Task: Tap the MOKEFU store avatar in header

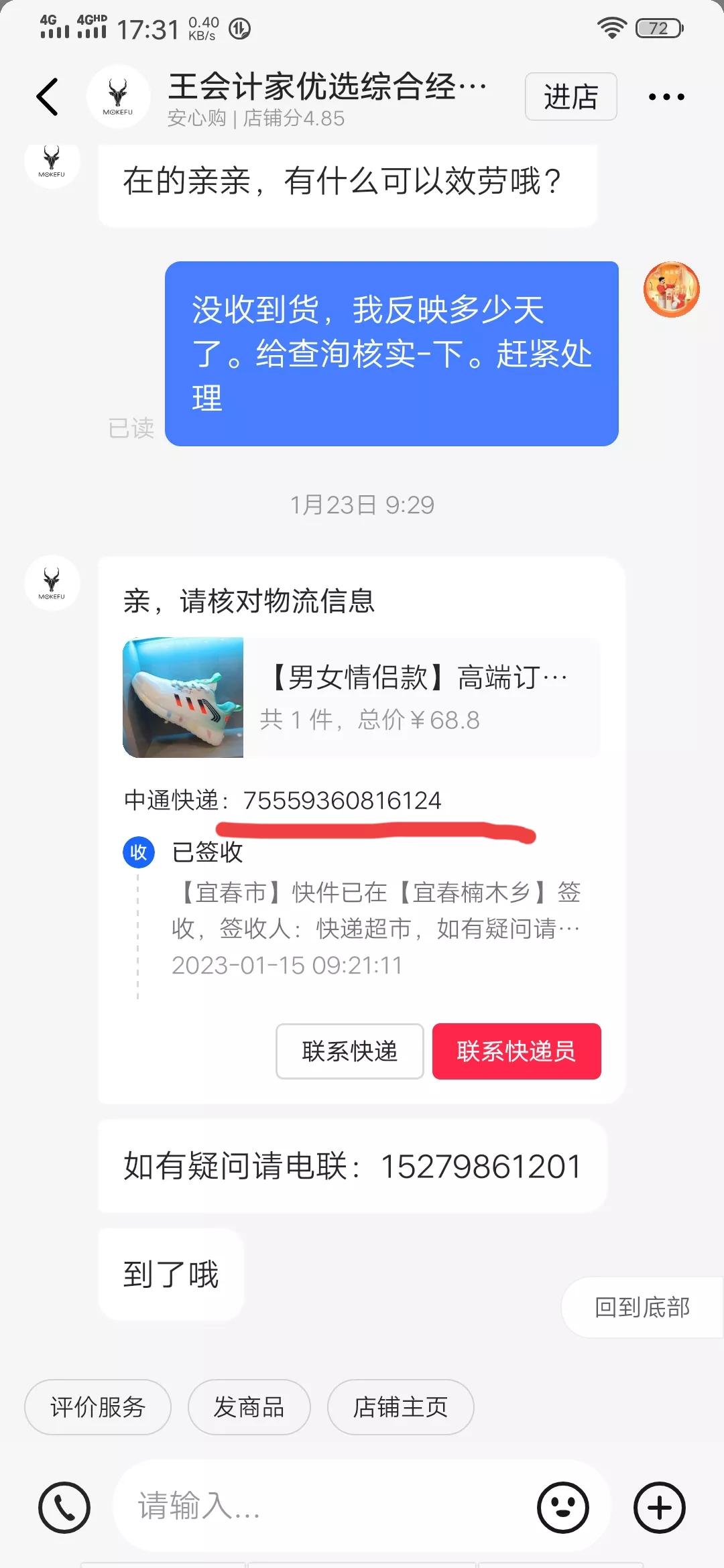Action: point(118,96)
